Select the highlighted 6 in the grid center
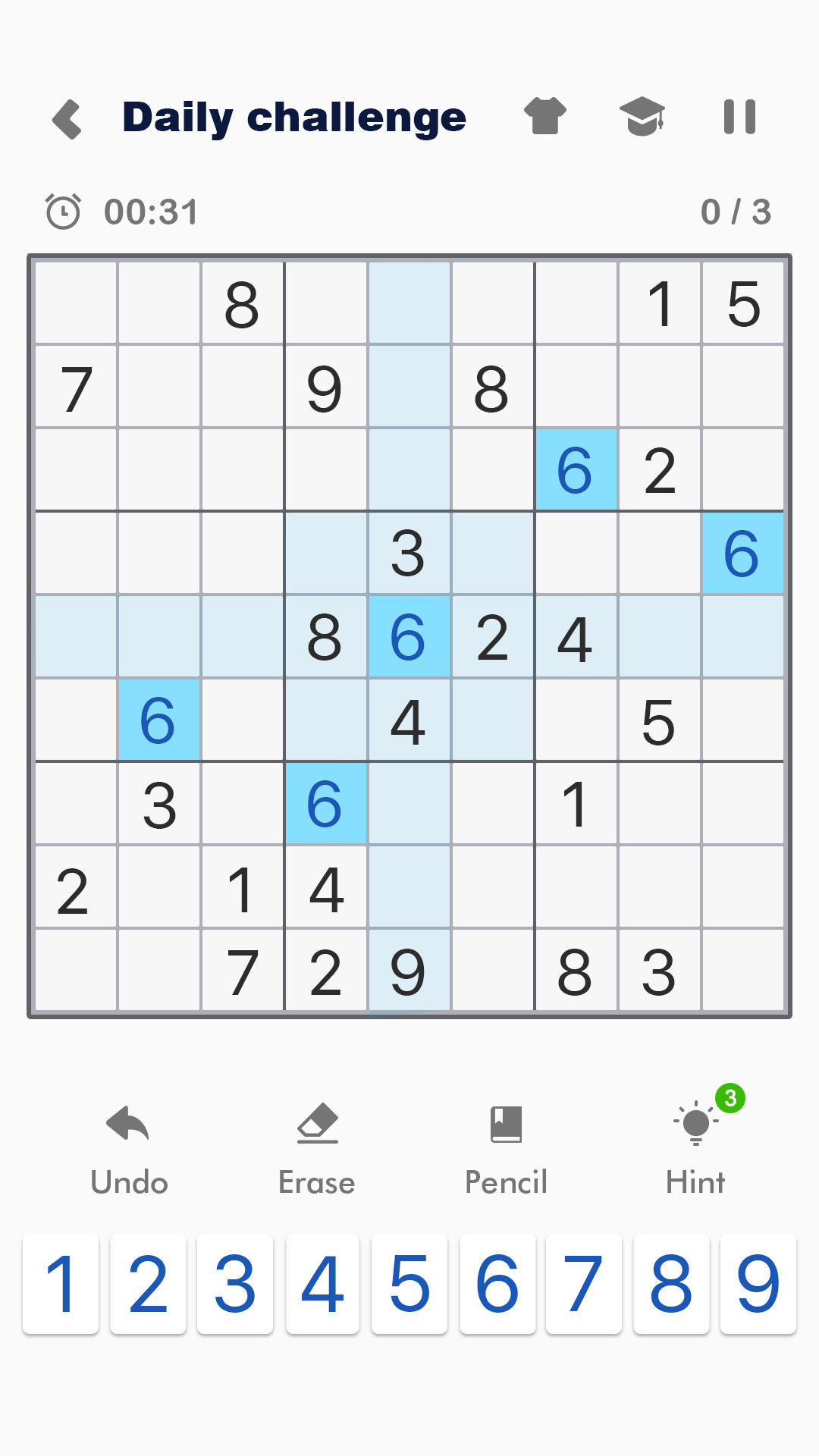Screen dimensions: 819x1456 409,636
